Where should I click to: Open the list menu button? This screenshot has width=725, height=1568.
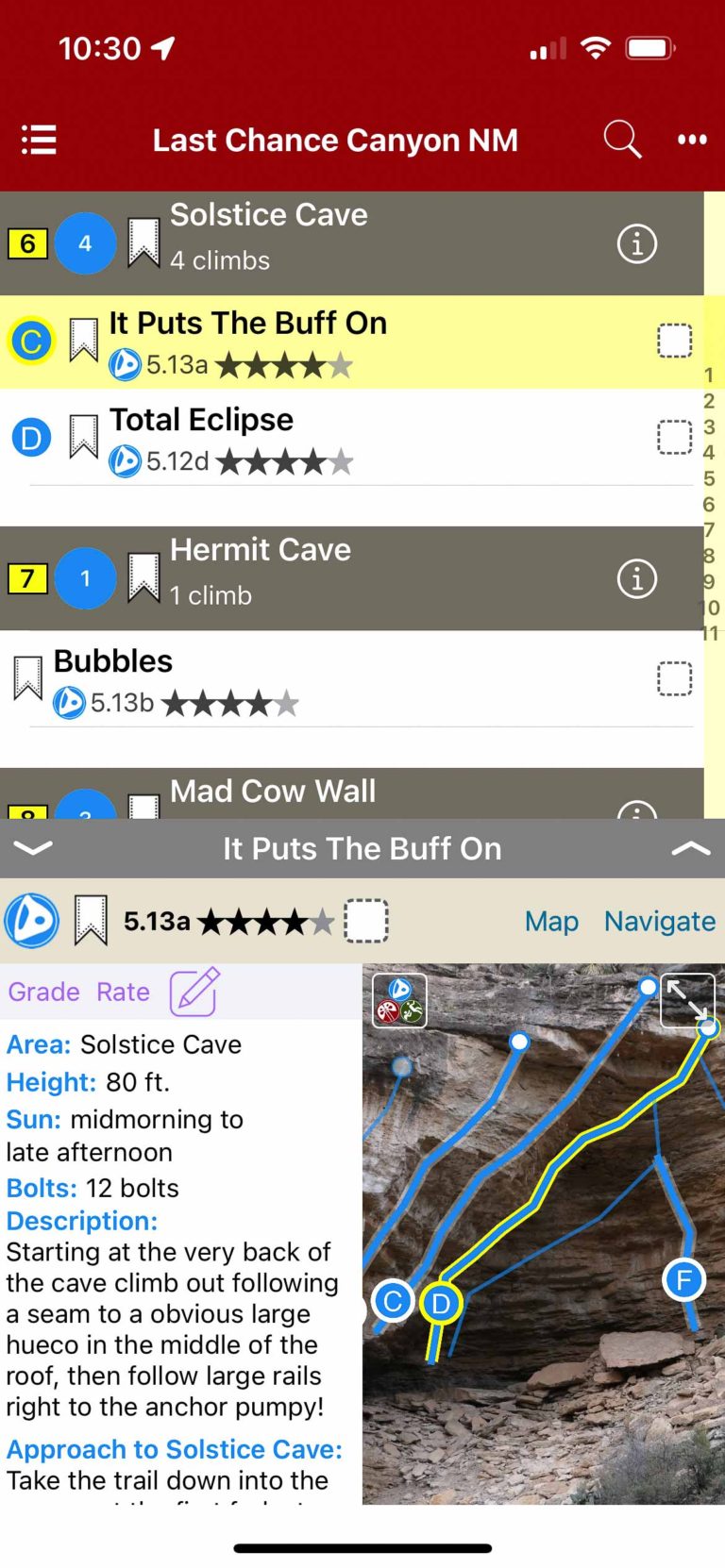39,140
